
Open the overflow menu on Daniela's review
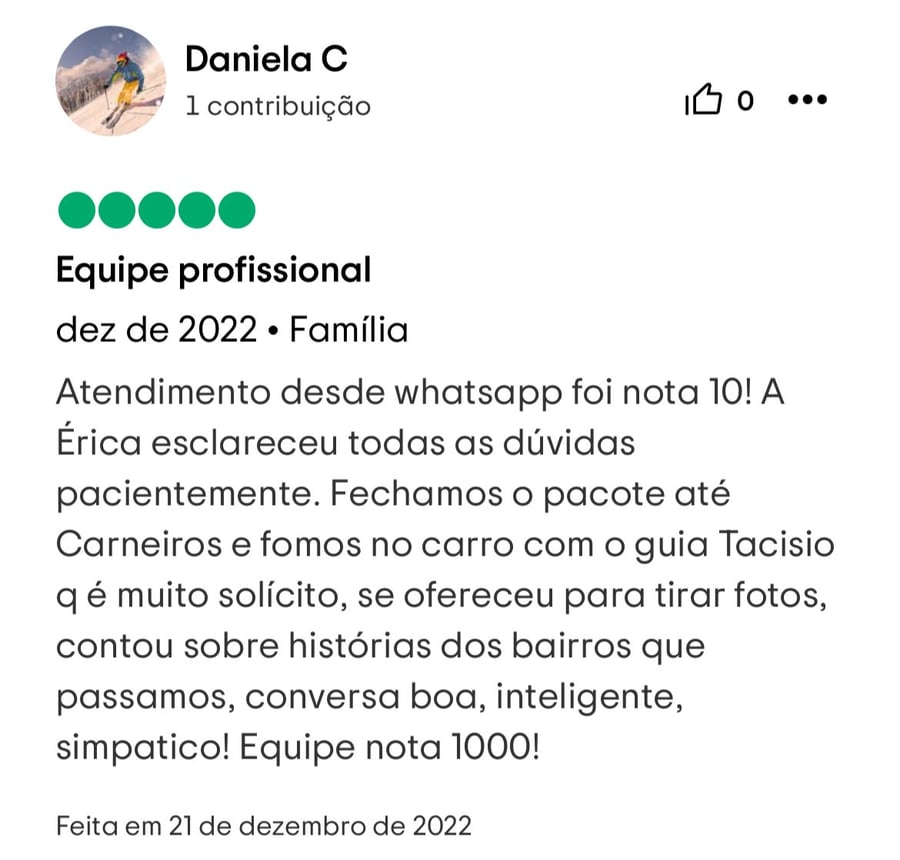pyautogui.click(x=807, y=100)
